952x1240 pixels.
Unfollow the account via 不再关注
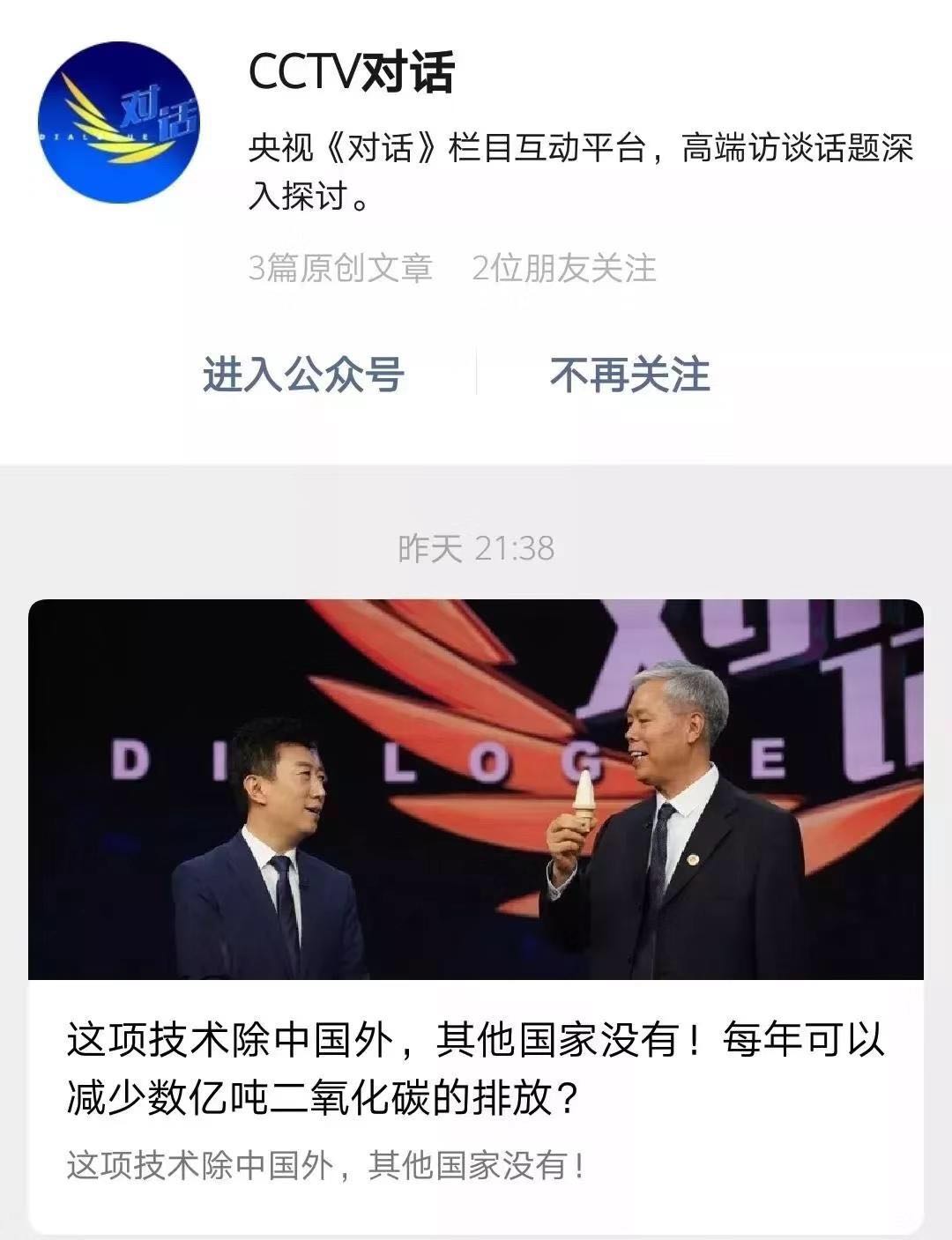[x=629, y=375]
